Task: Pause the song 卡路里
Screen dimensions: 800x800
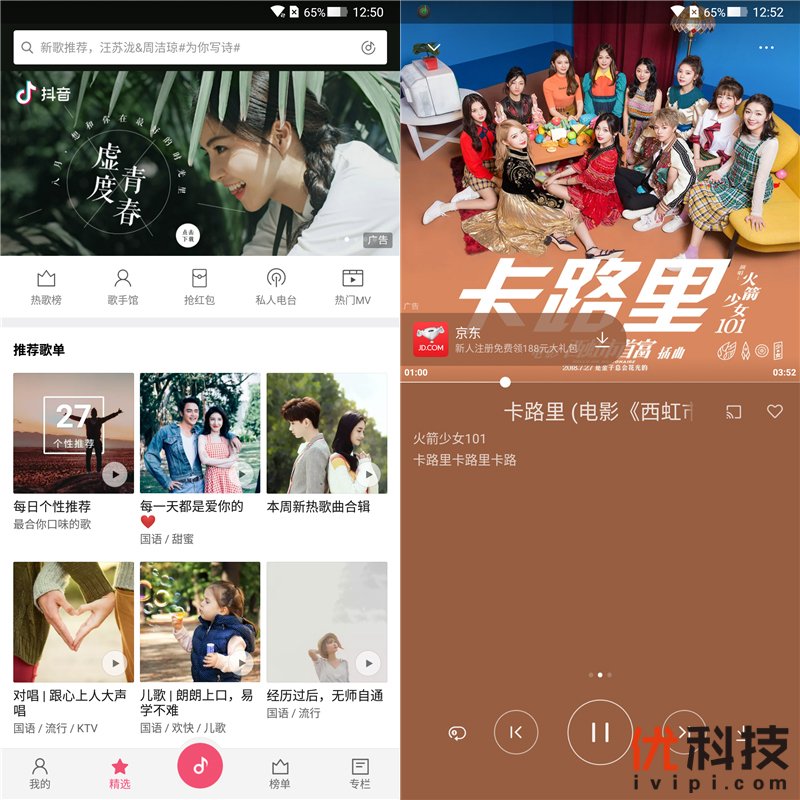Action: [600, 732]
